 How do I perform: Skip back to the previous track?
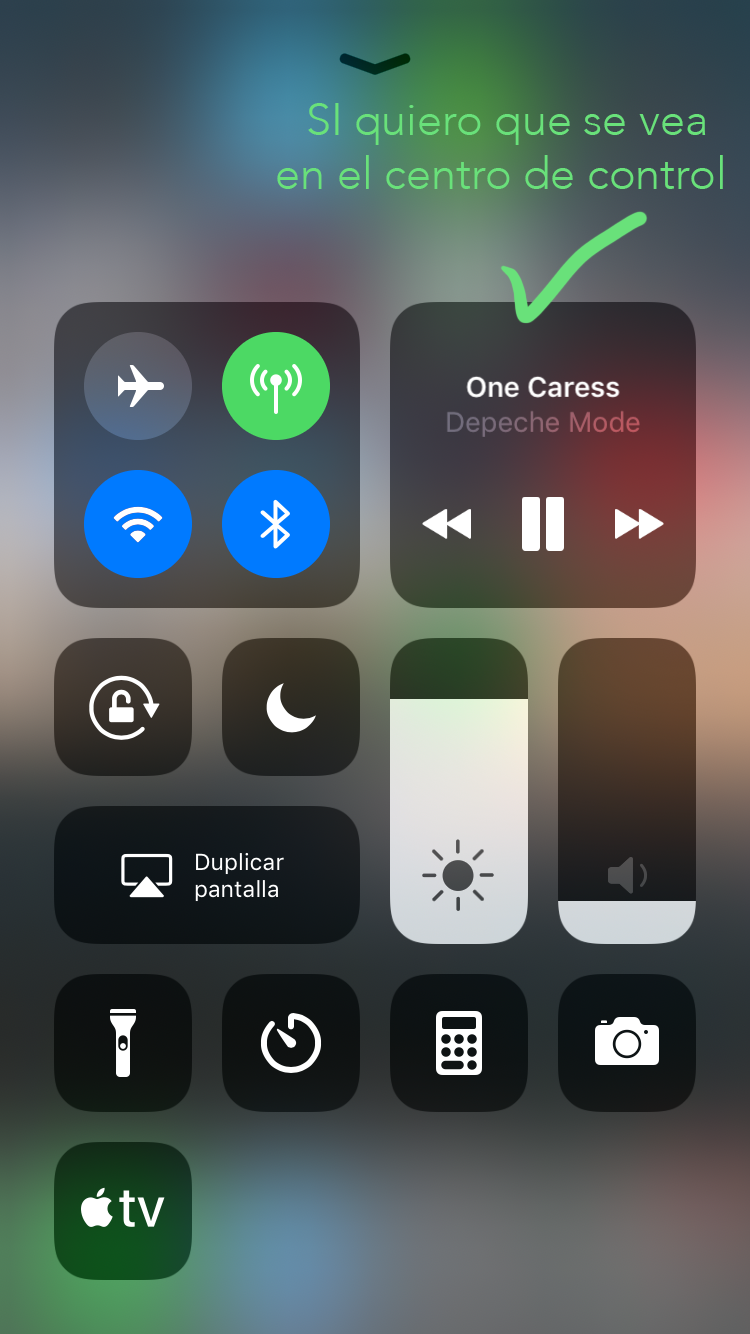pos(446,524)
